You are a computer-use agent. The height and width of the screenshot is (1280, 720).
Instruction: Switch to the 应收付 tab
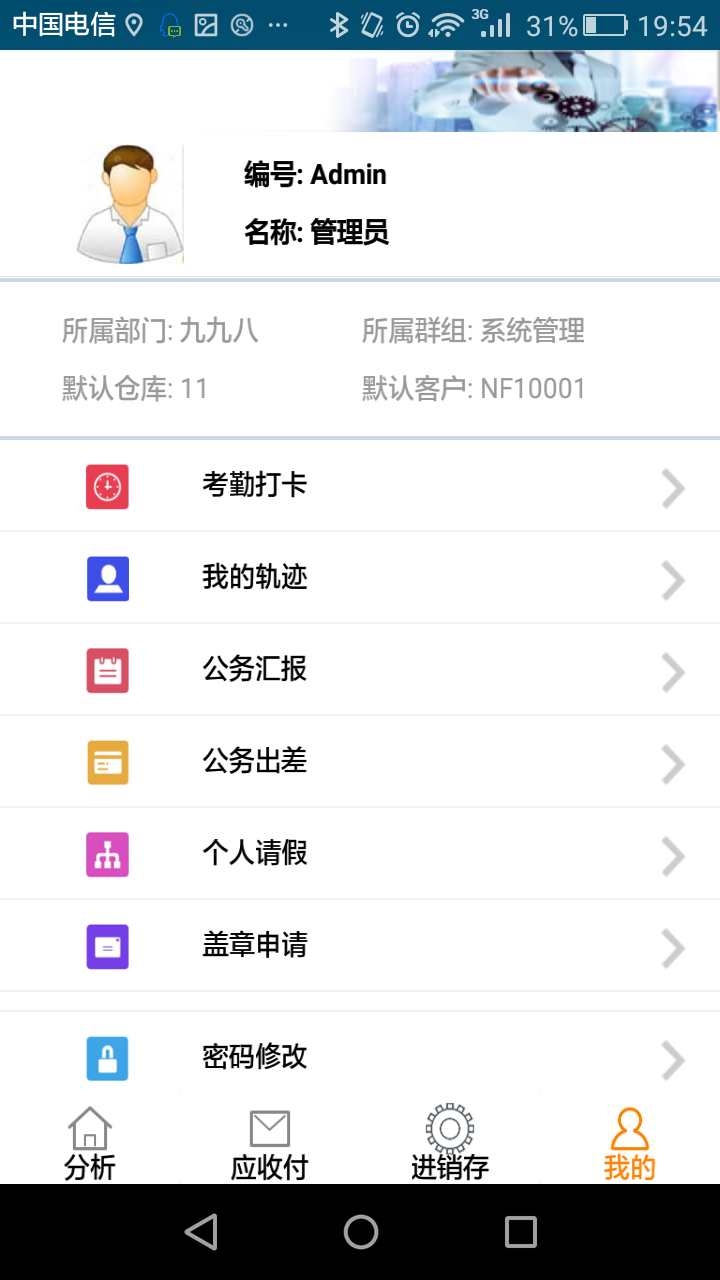tap(270, 1143)
